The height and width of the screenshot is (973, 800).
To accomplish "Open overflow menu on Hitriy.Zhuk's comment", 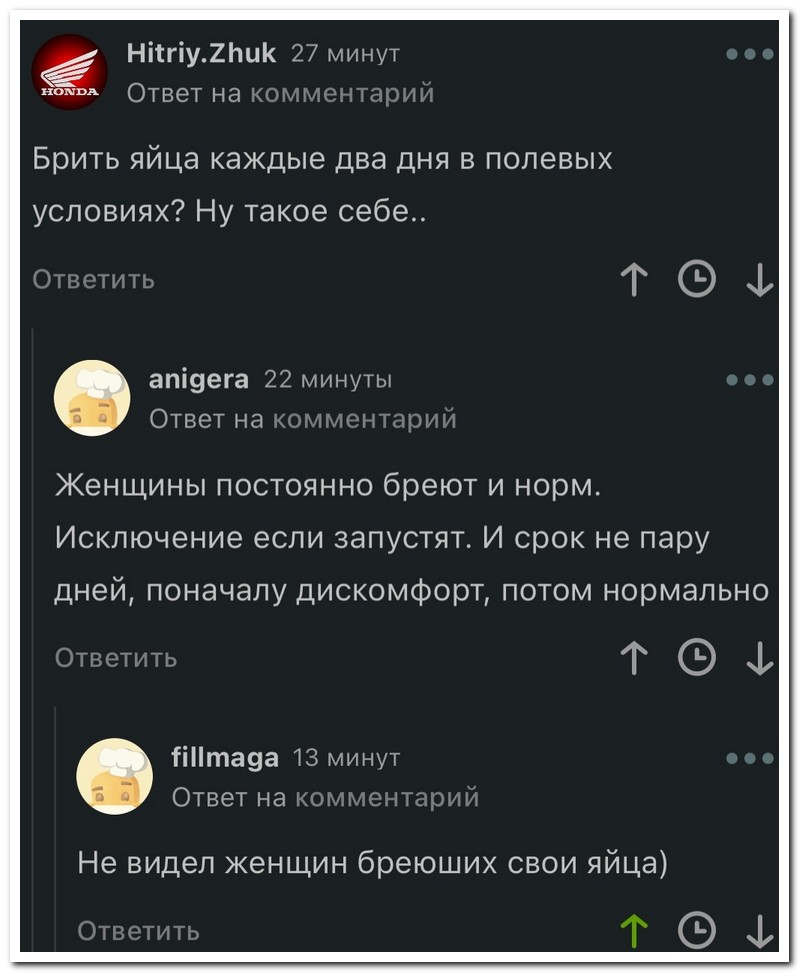I will point(750,55).
